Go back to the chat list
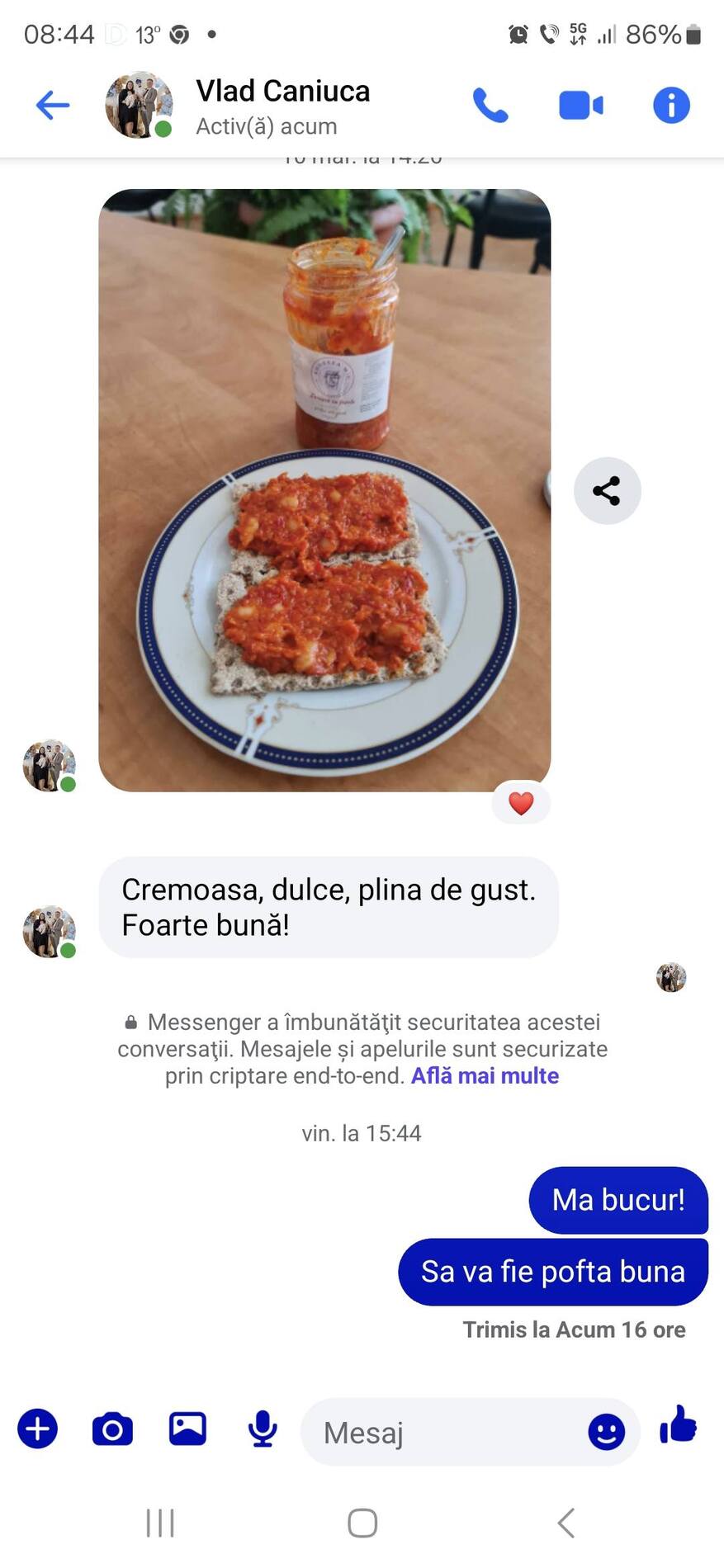The height and width of the screenshot is (1568, 724). (53, 106)
